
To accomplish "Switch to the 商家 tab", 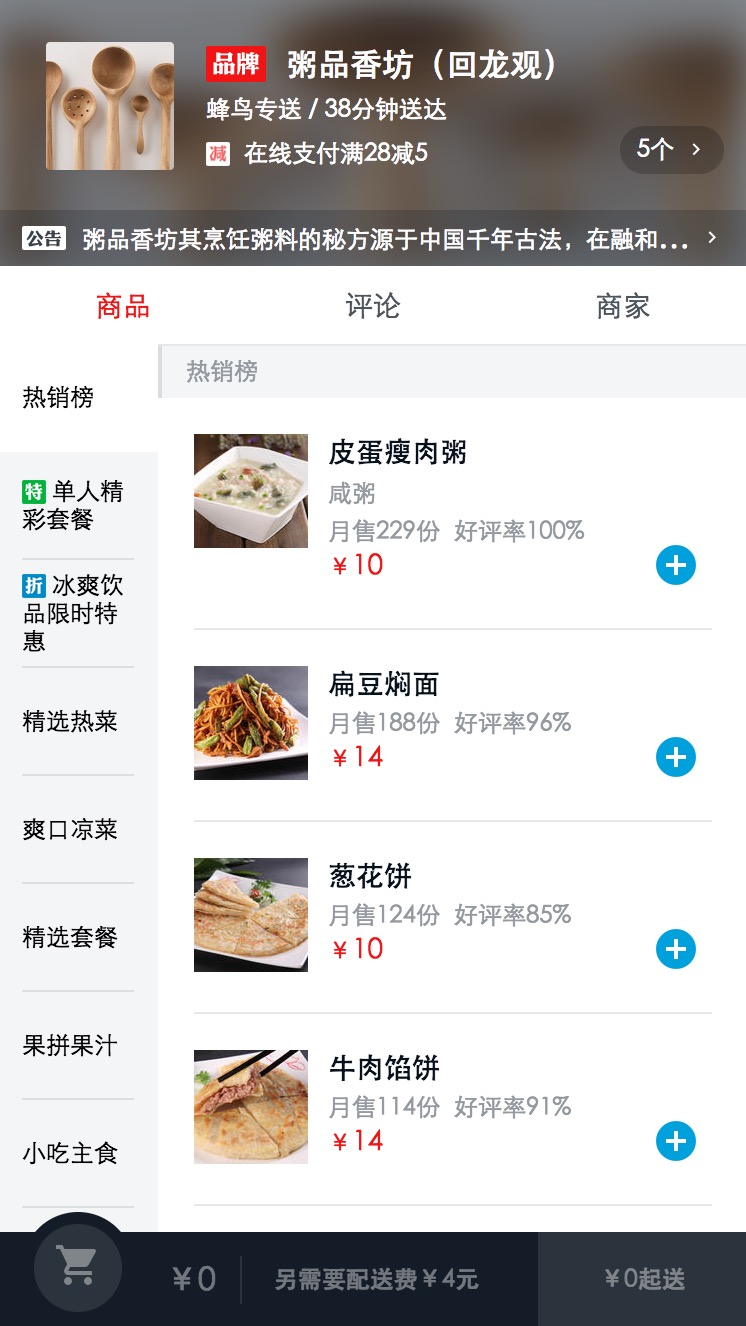I will 622,306.
